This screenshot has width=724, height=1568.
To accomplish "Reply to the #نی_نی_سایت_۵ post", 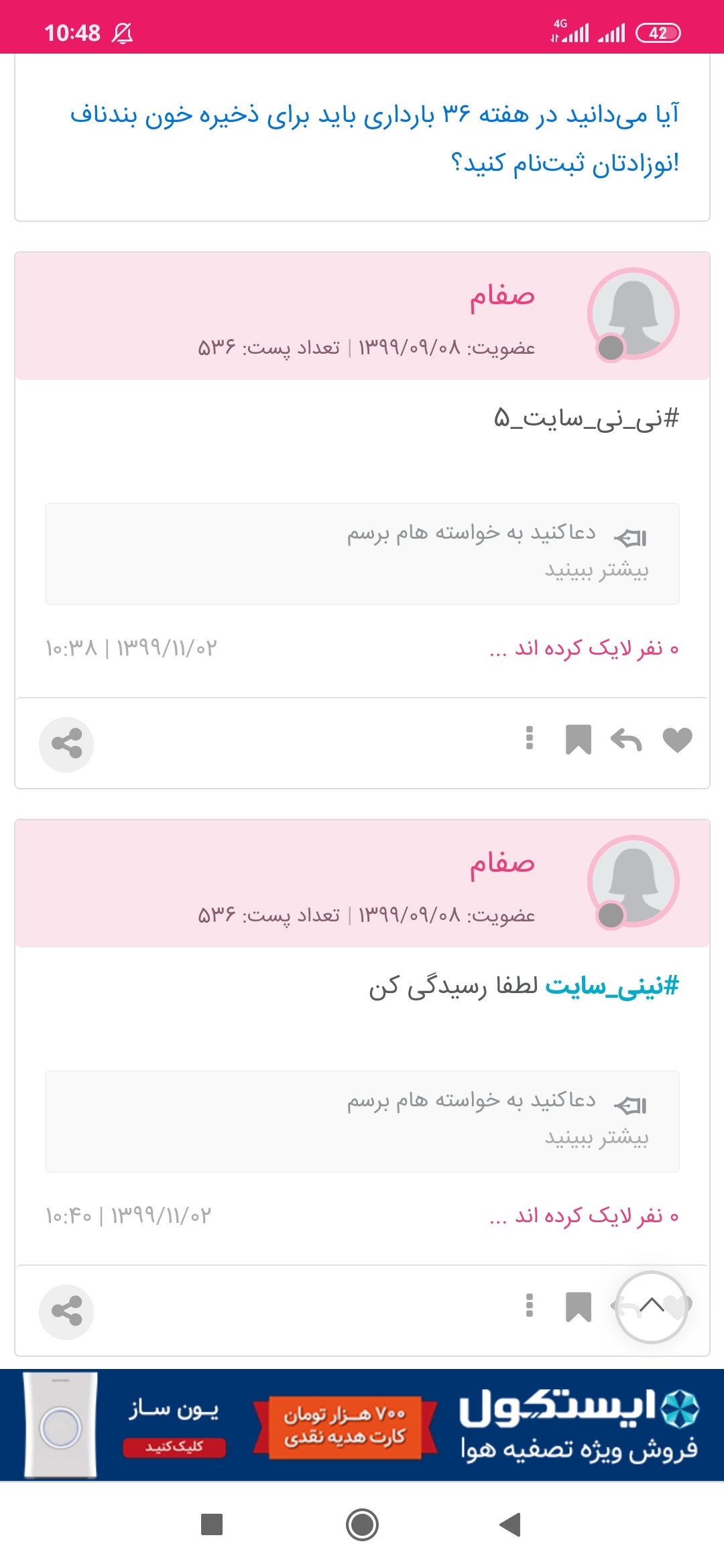I will coord(626,740).
